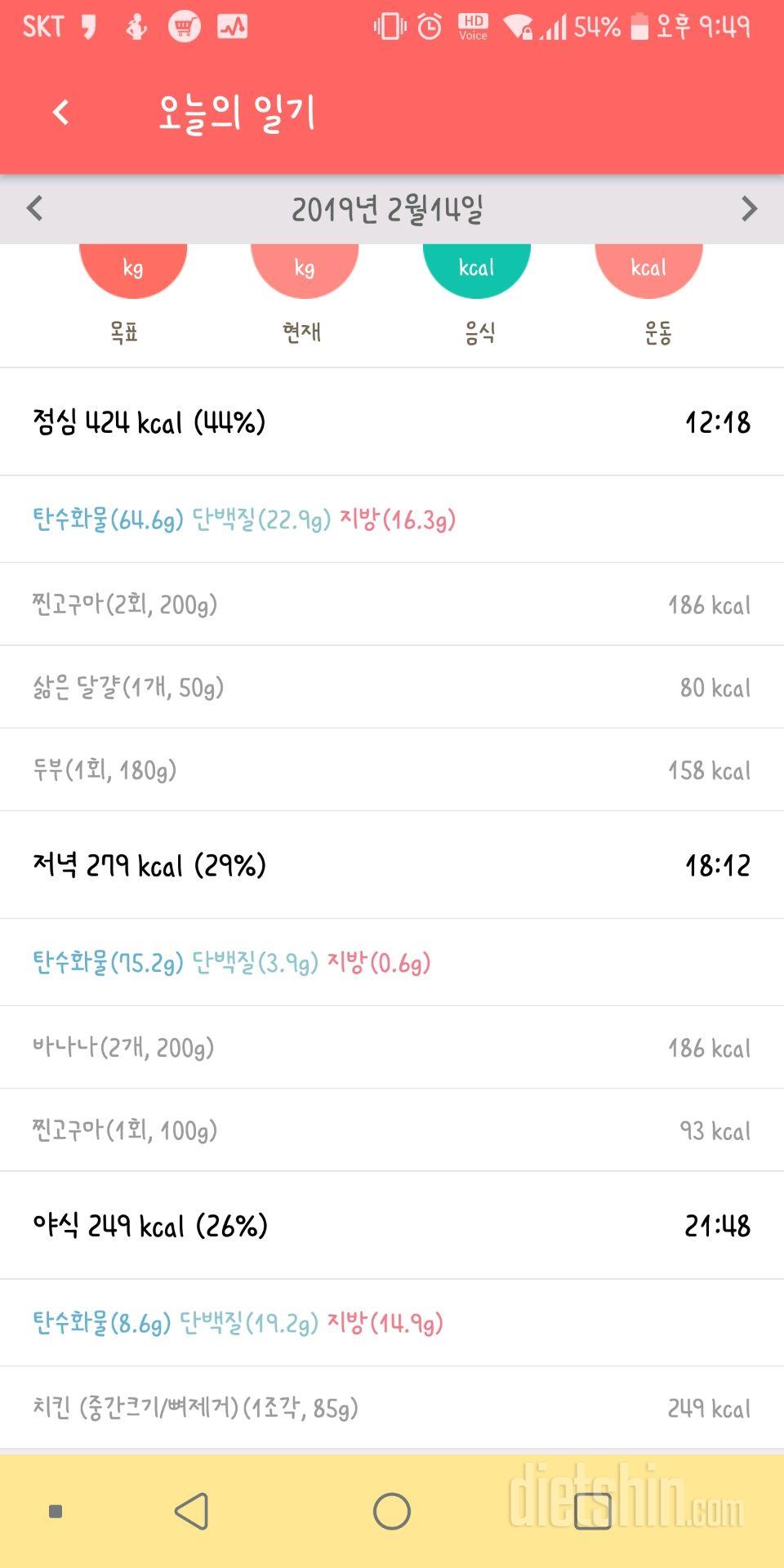Go to the next date
The height and width of the screenshot is (1568, 784).
[x=749, y=208]
